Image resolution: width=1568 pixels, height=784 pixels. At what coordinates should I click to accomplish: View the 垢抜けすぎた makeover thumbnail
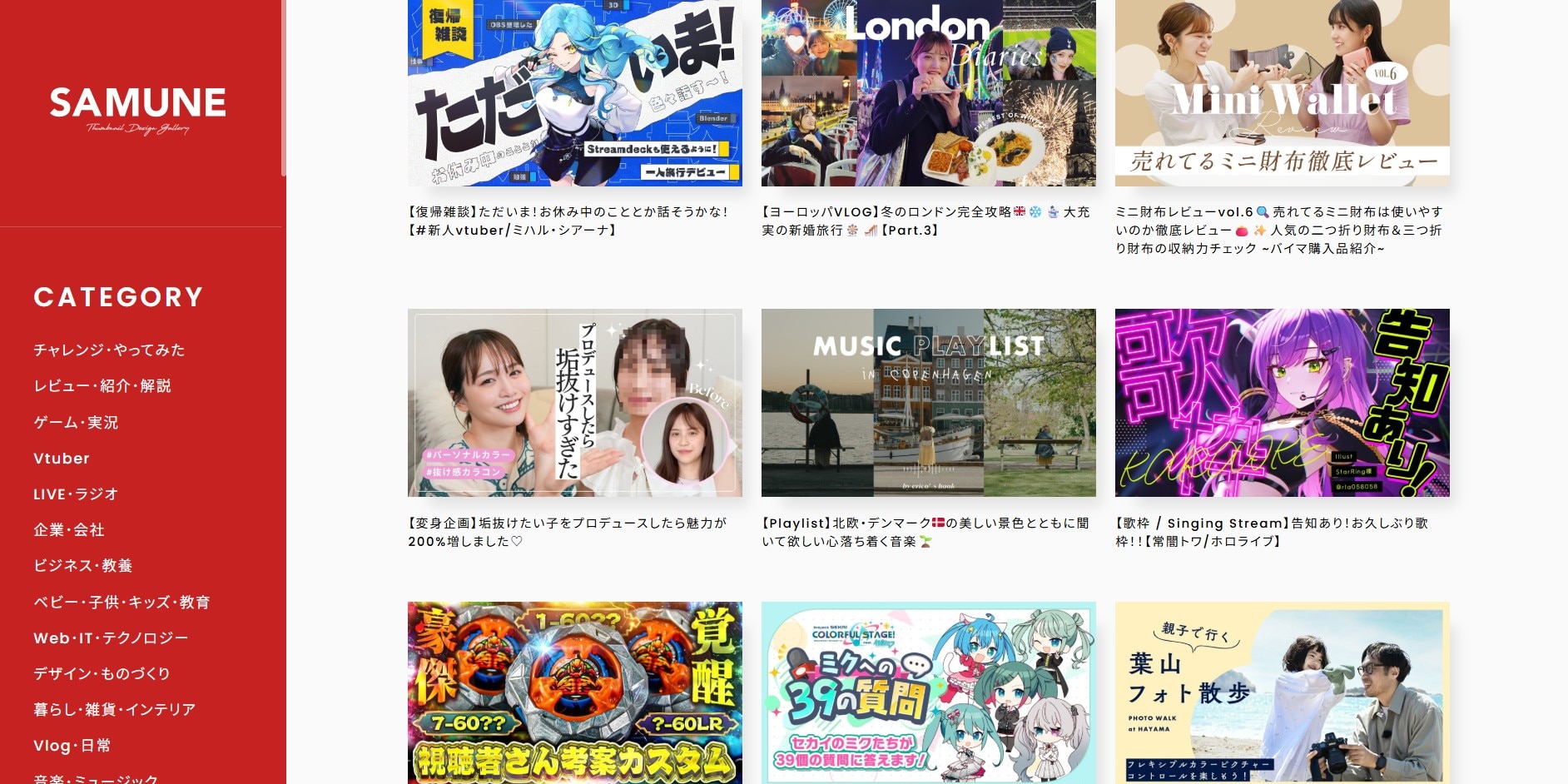click(574, 403)
